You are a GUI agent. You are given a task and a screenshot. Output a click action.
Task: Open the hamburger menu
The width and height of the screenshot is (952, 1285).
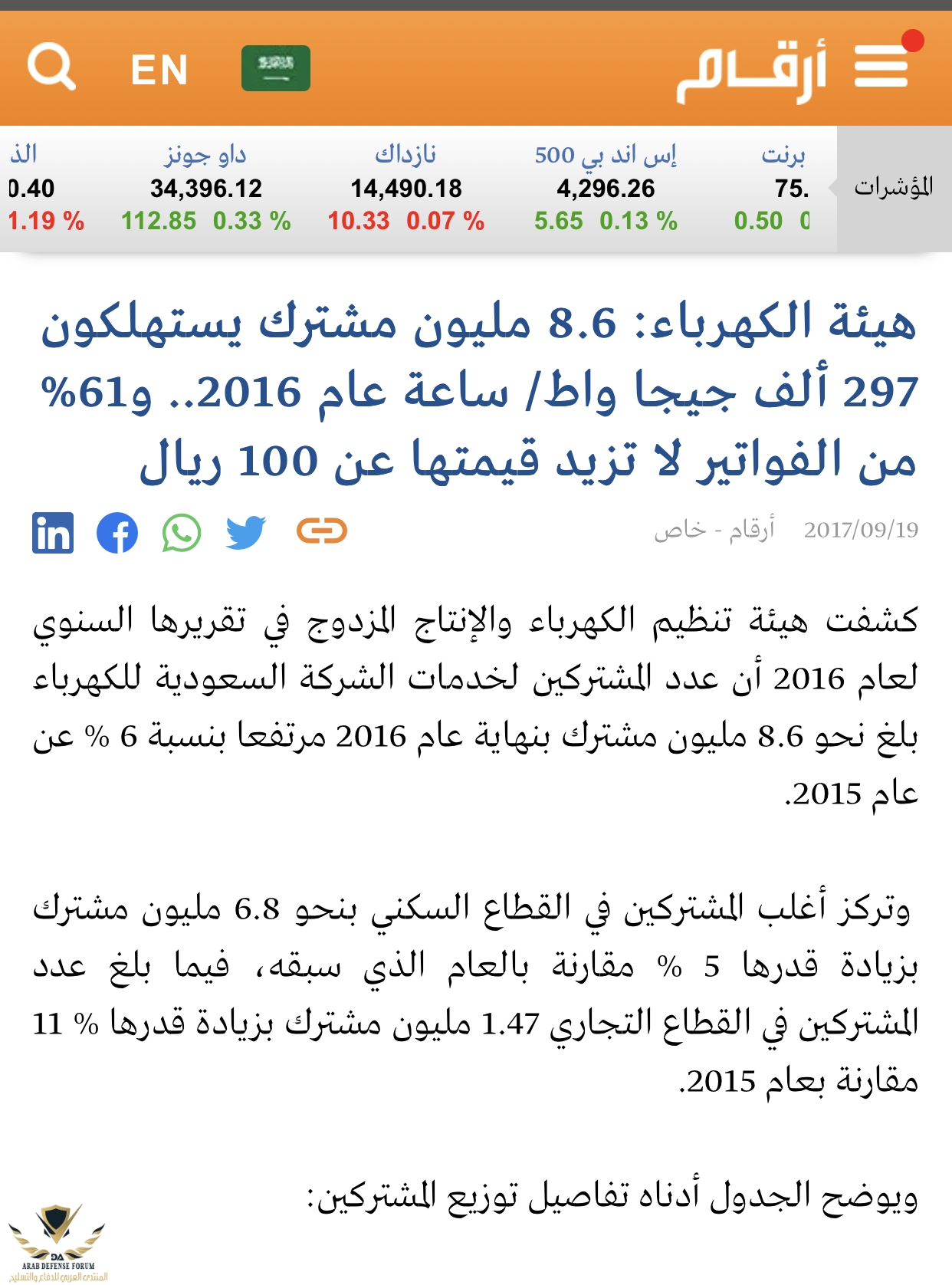(x=881, y=67)
